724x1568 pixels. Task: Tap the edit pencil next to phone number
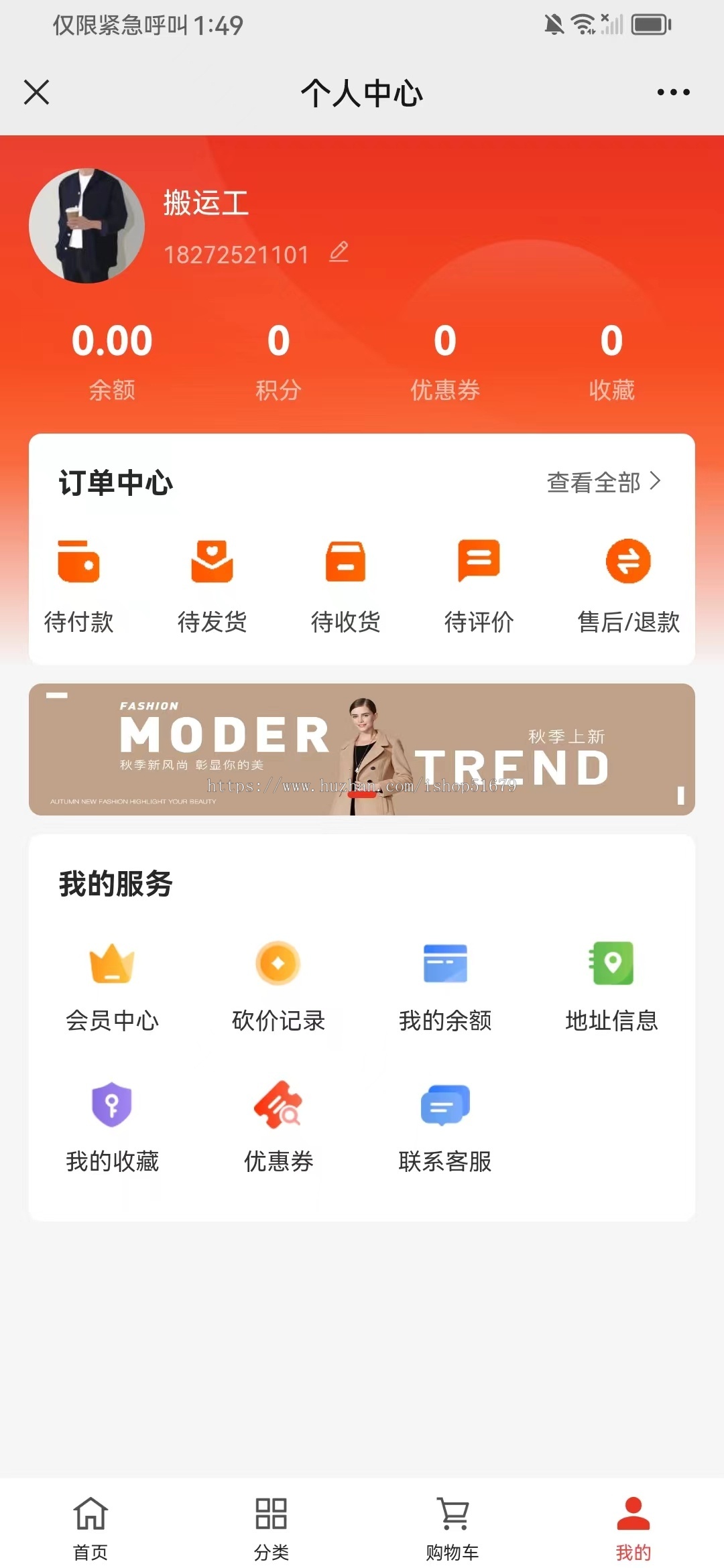[x=339, y=253]
